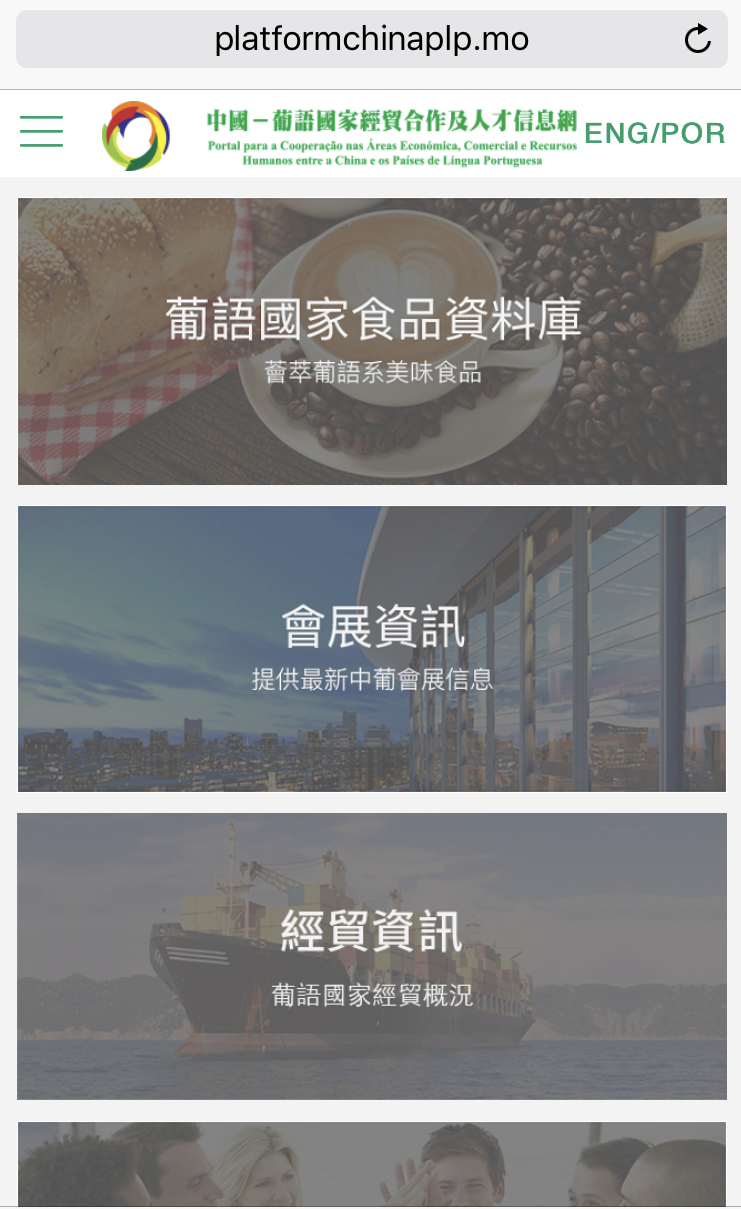Open 葡語國家食品資料庫 food database tile
741x1209 pixels.
point(372,341)
